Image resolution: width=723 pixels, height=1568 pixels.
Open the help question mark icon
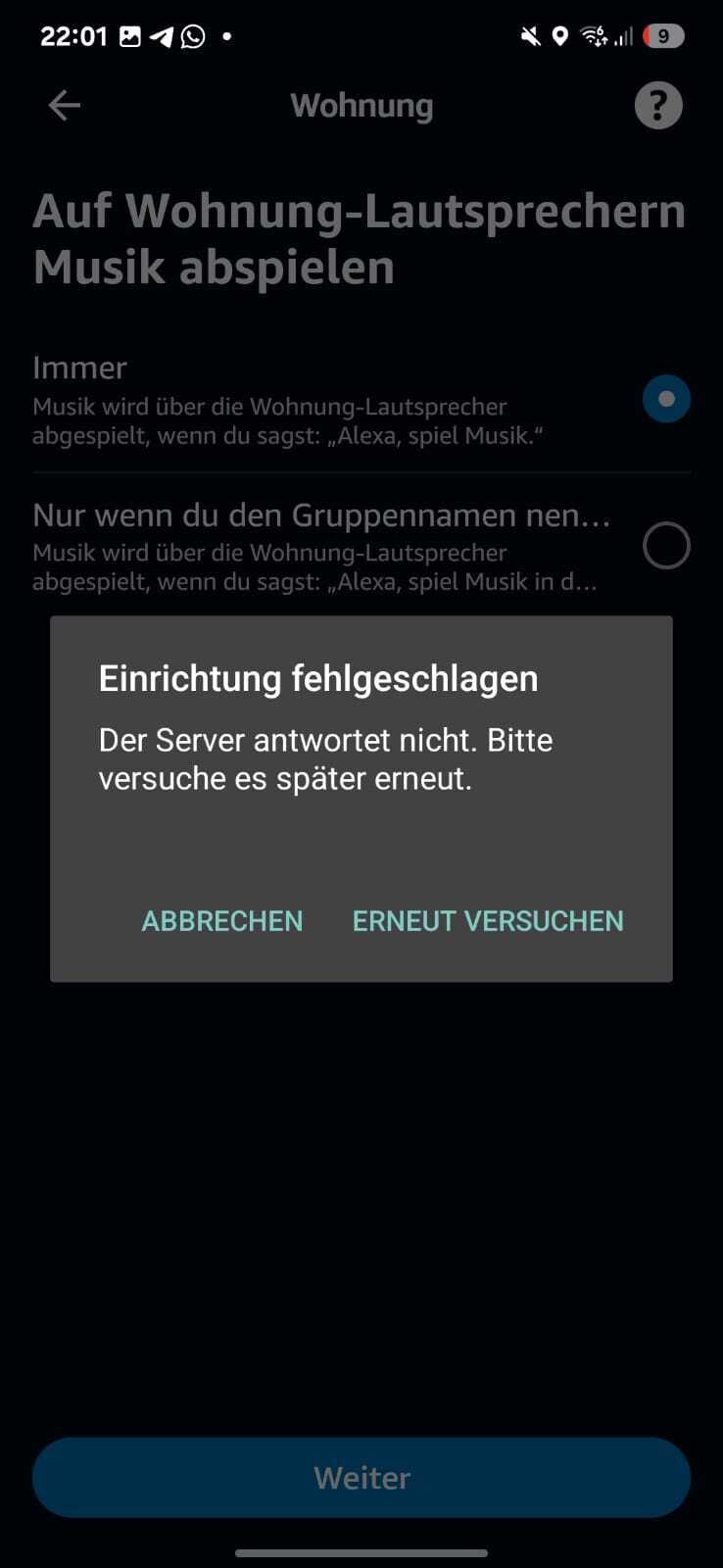[x=658, y=105]
